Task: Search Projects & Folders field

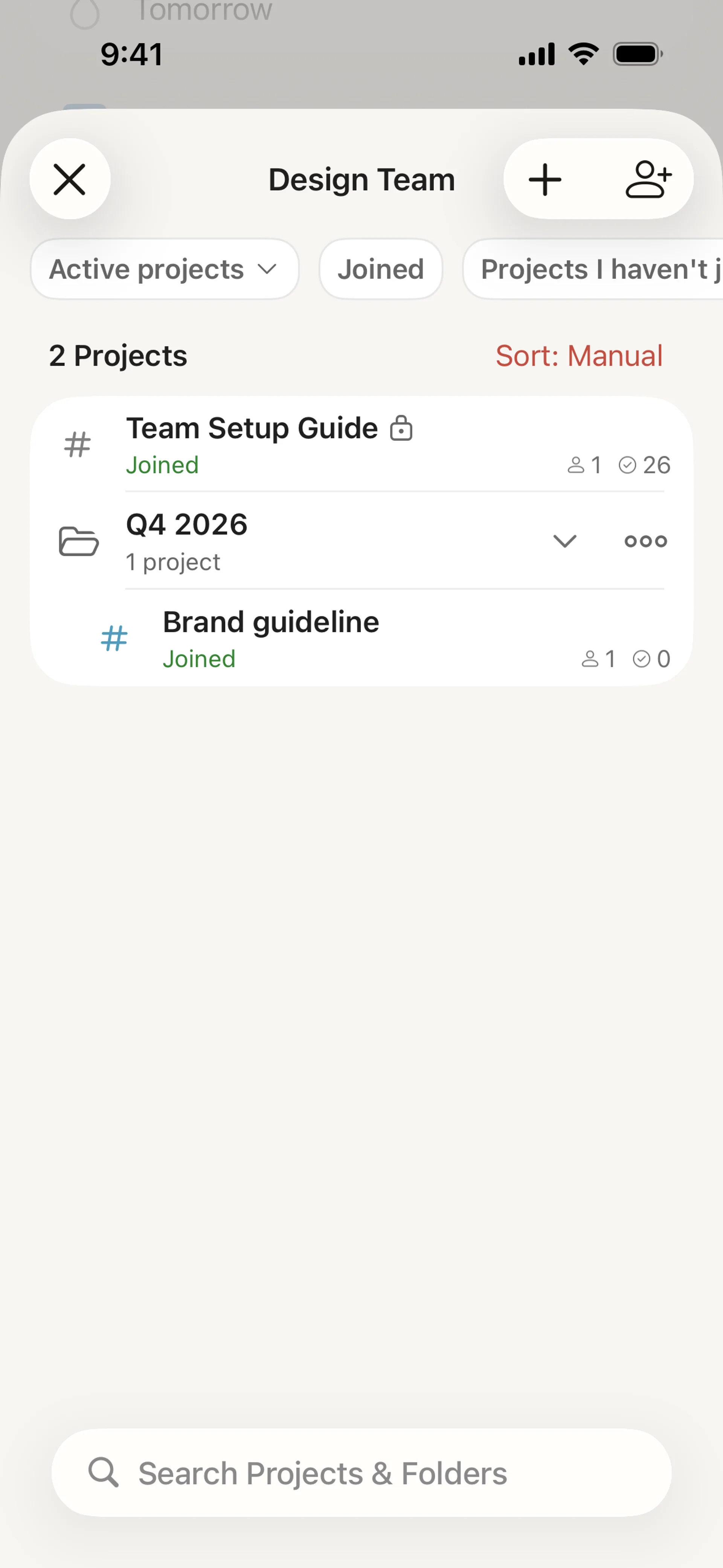Action: click(x=361, y=1473)
